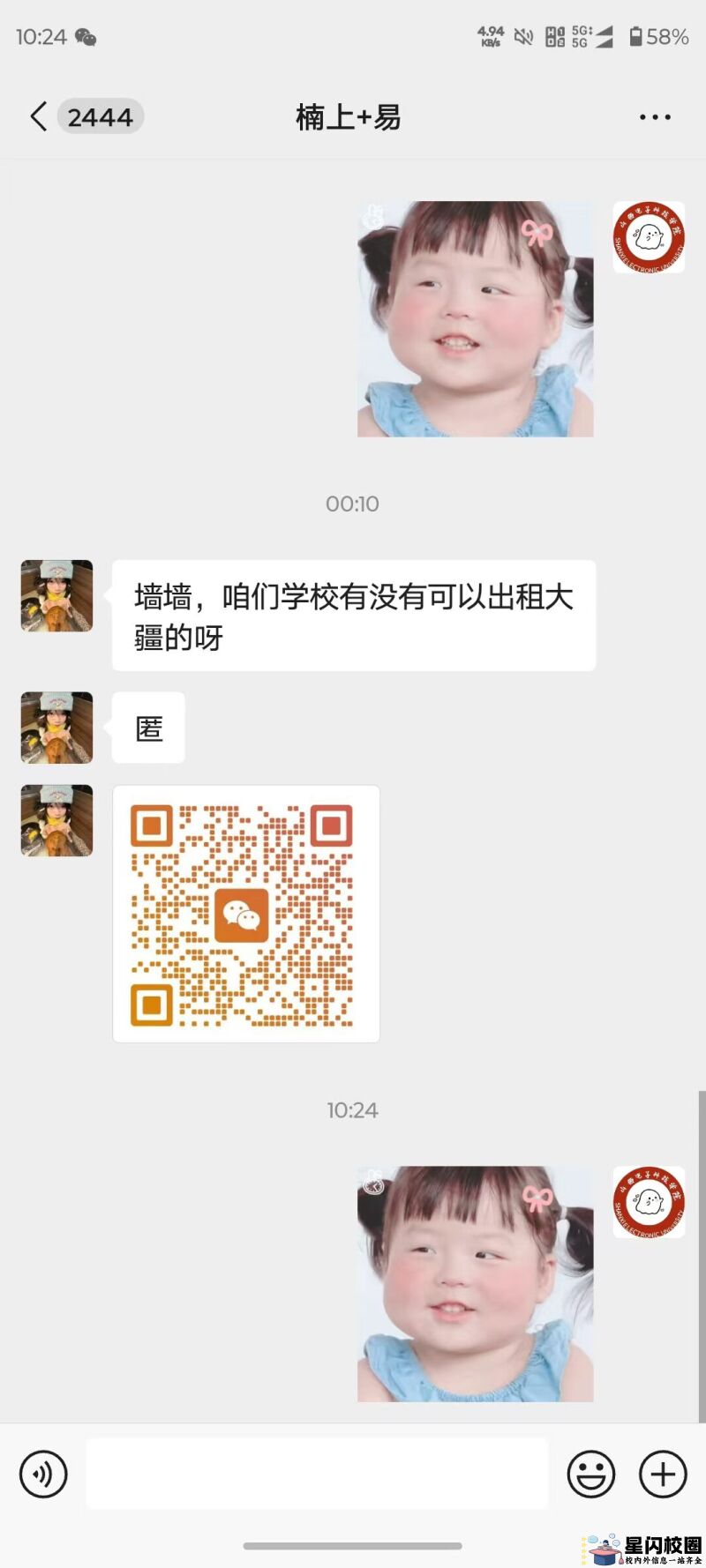Open the sticker sent at 10:24
Viewport: 706px width, 1568px height.
(475, 1284)
